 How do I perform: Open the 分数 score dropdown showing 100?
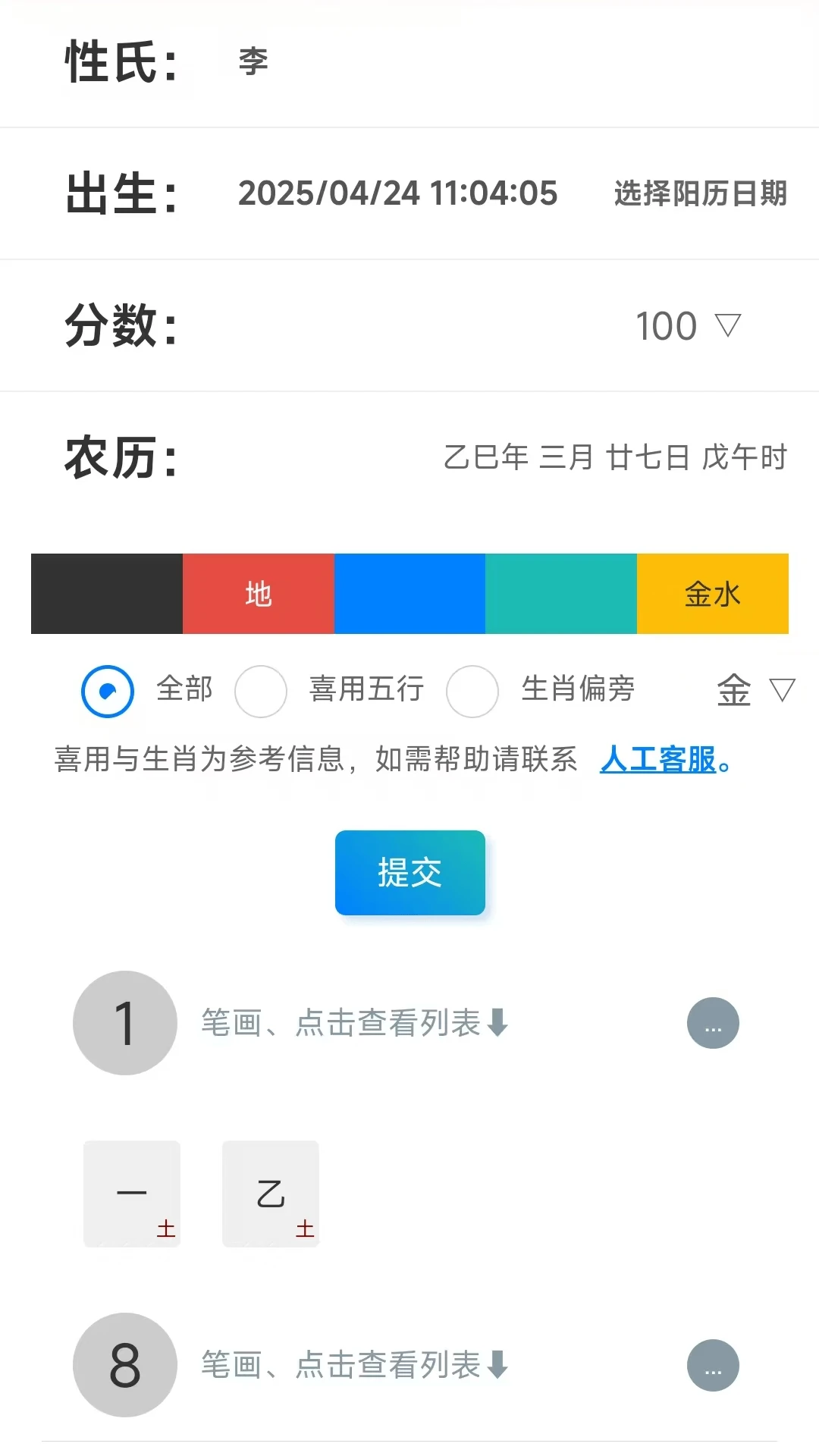click(x=689, y=325)
